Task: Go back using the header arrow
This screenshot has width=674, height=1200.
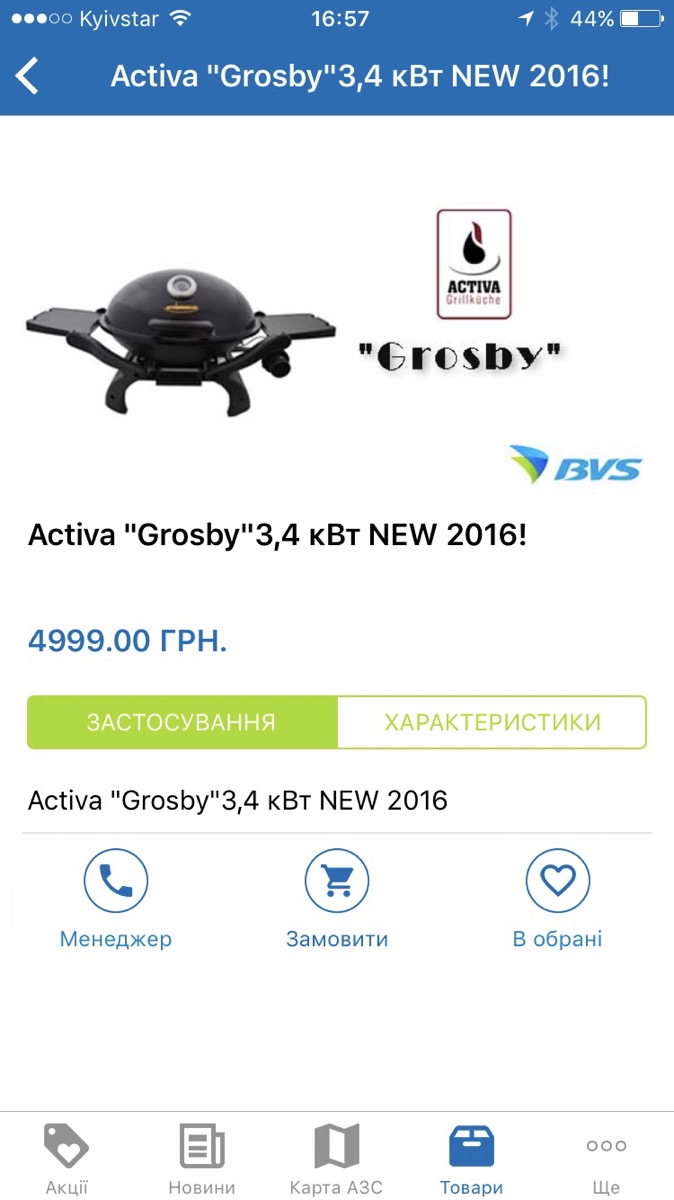Action: (x=28, y=76)
